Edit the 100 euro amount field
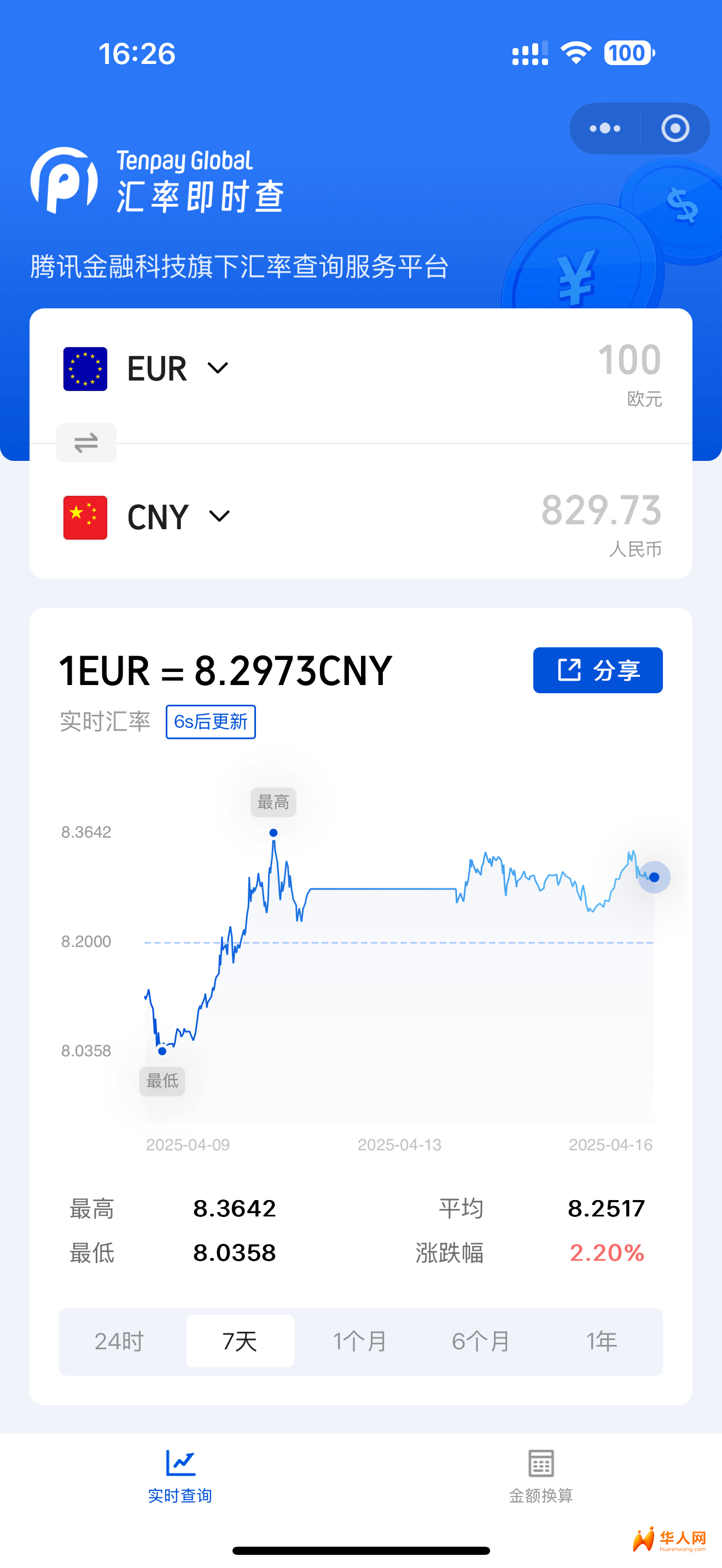This screenshot has width=722, height=1568. pyautogui.click(x=628, y=360)
